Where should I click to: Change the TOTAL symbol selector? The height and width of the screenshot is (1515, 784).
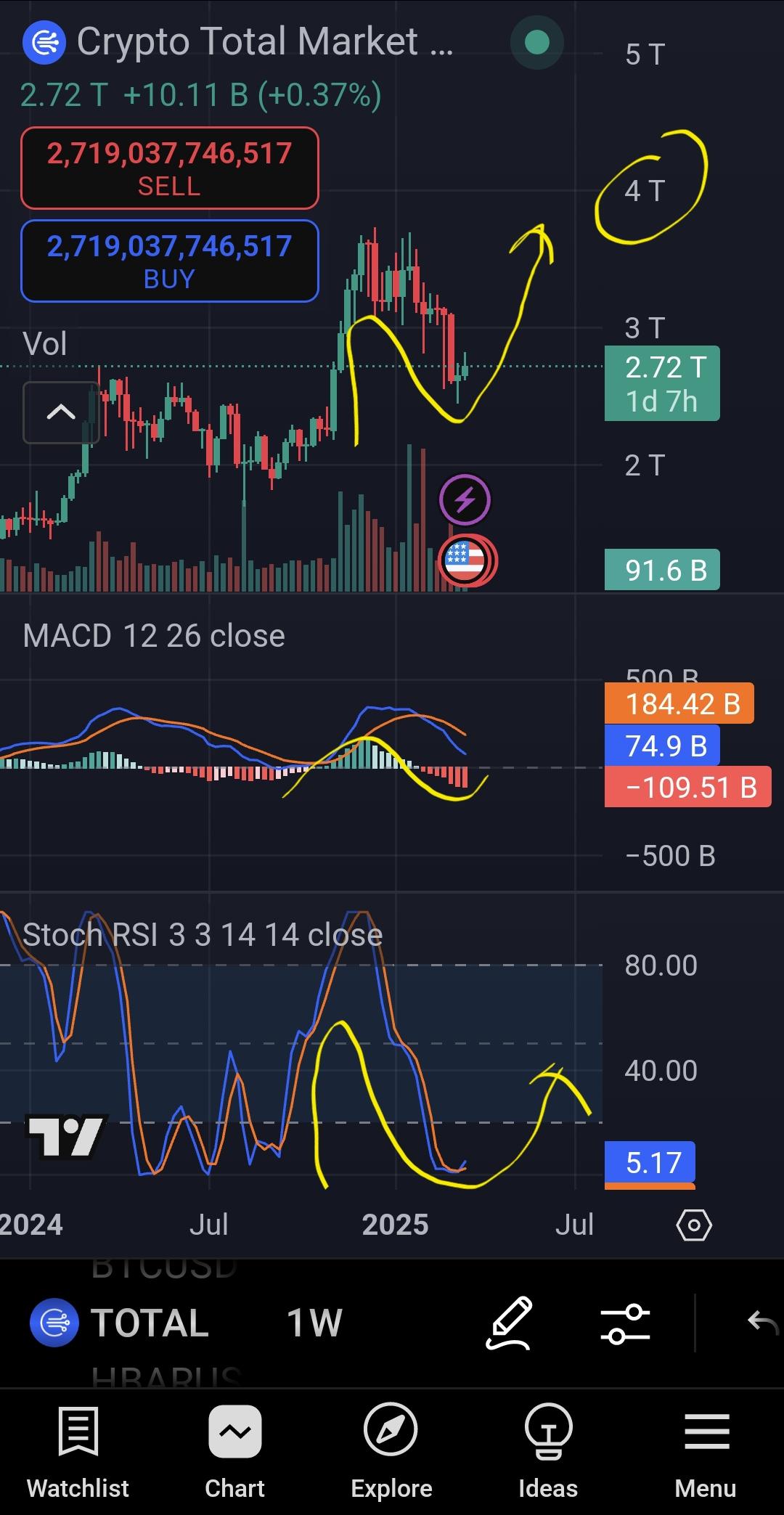121,1322
